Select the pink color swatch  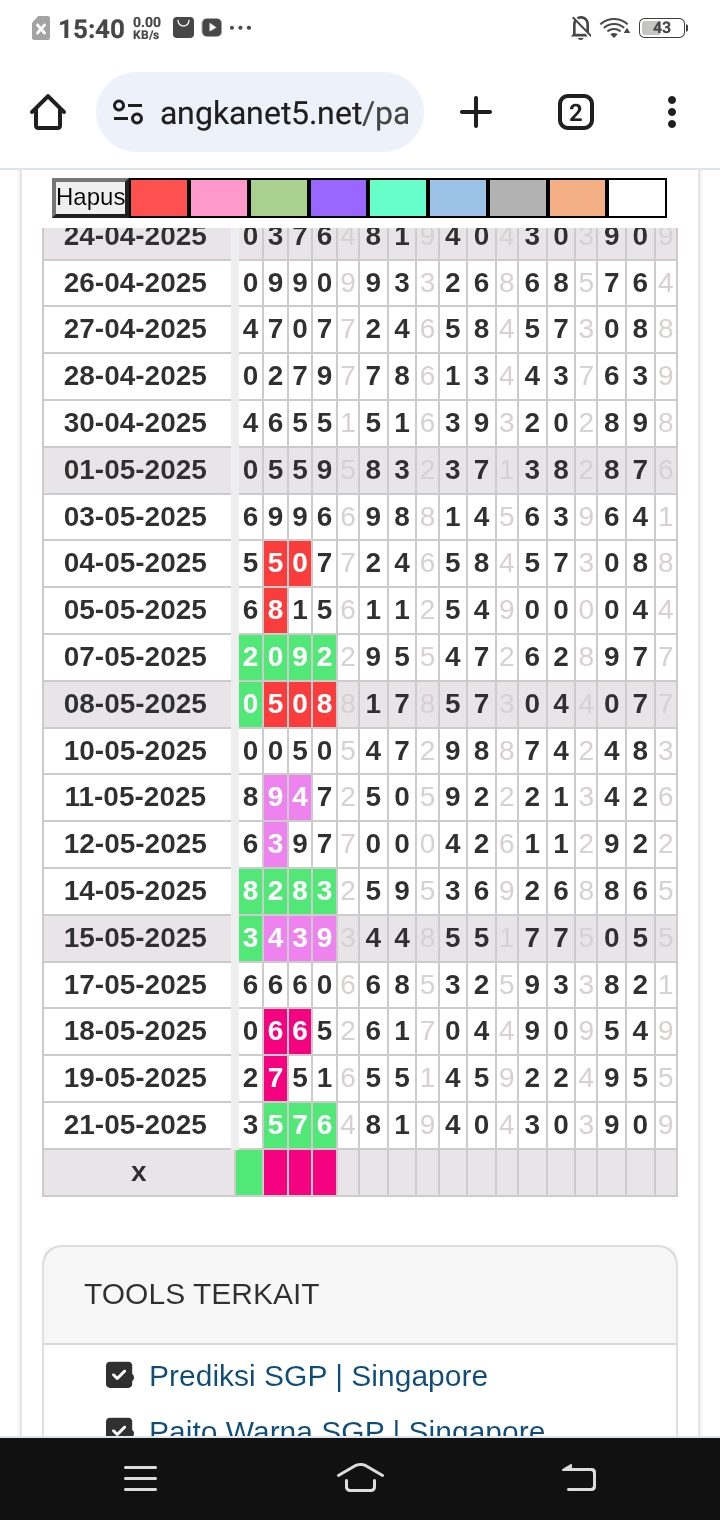tap(219, 197)
